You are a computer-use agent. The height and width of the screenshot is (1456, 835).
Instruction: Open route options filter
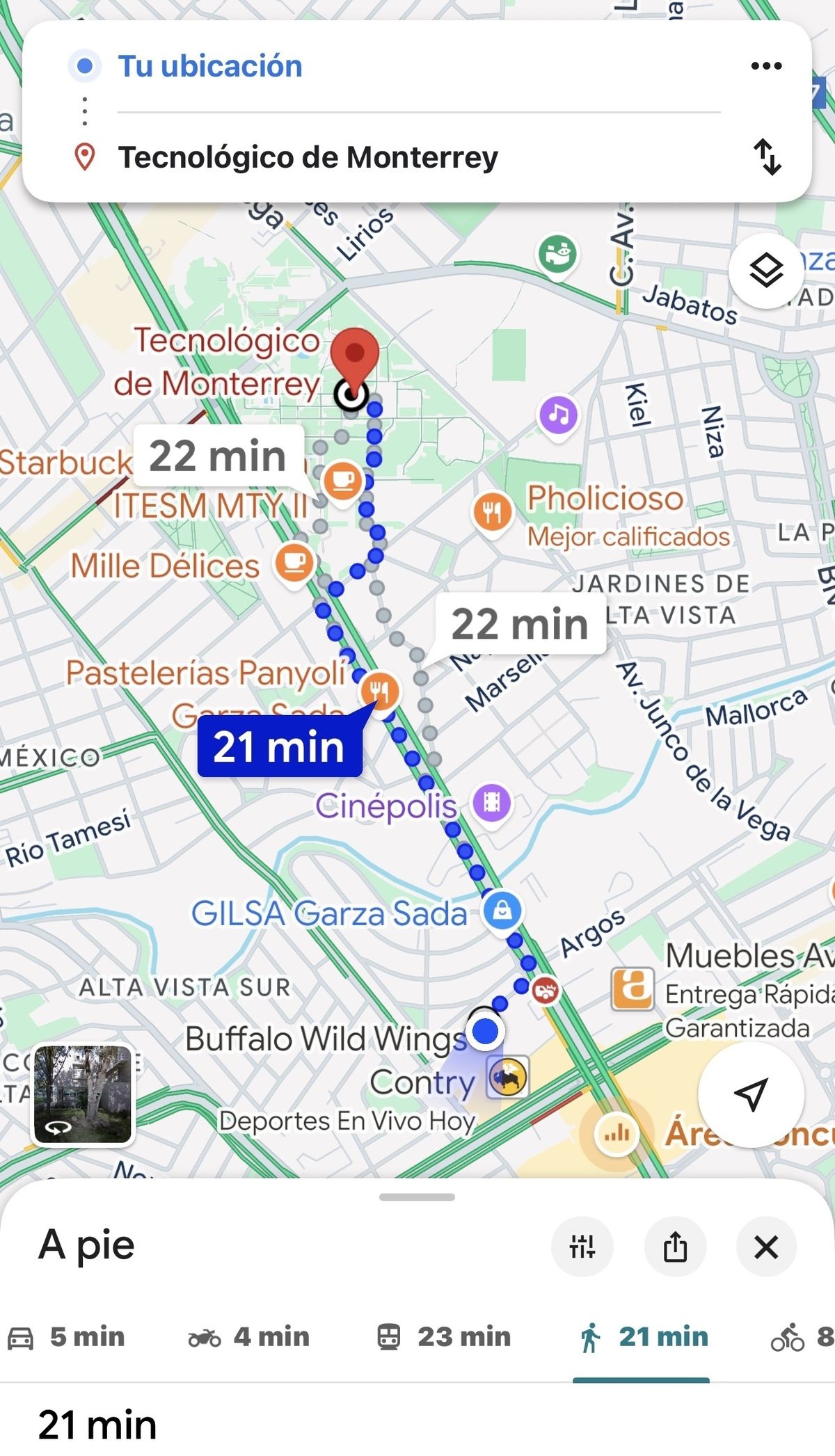pyautogui.click(x=582, y=1247)
